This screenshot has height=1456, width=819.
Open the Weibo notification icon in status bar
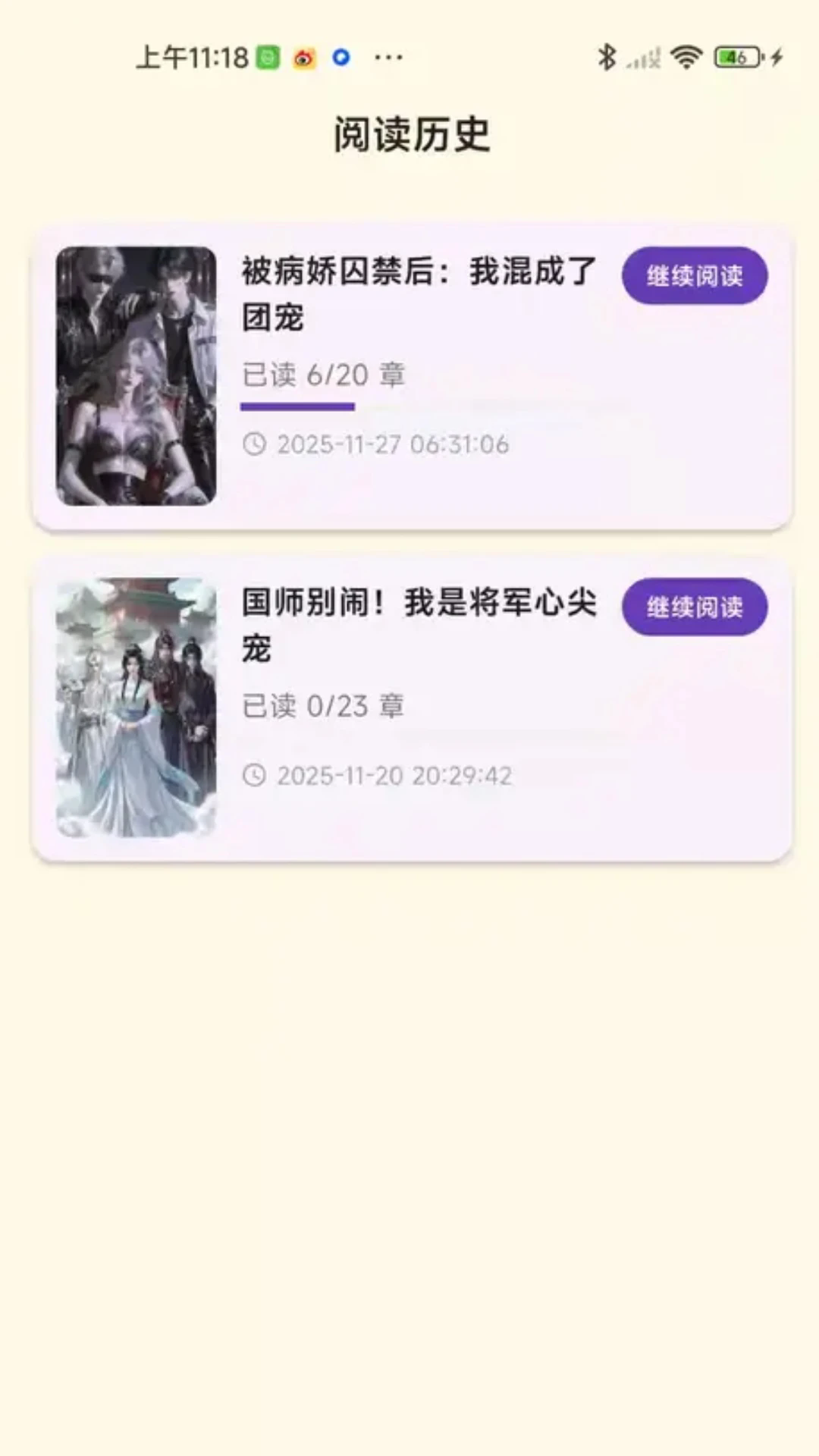pos(303,58)
